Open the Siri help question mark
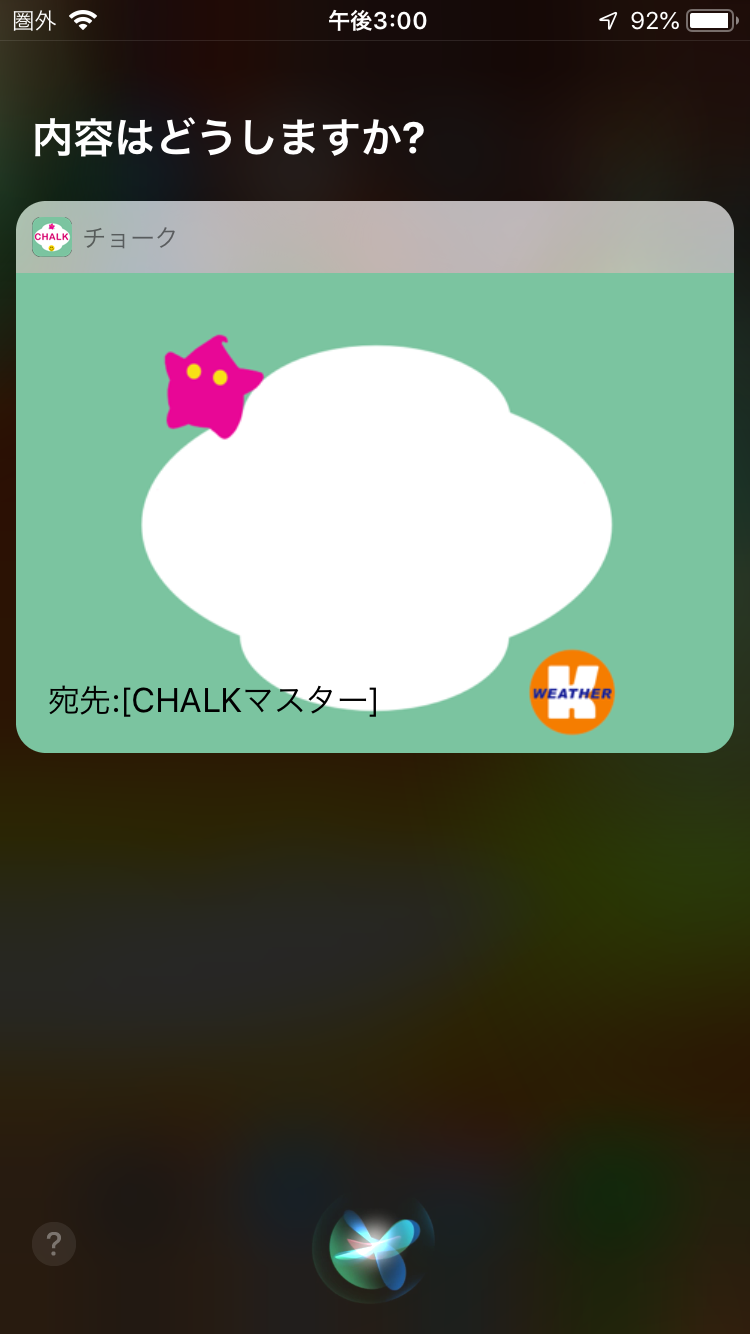This screenshot has width=750, height=1334. pos(54,1244)
